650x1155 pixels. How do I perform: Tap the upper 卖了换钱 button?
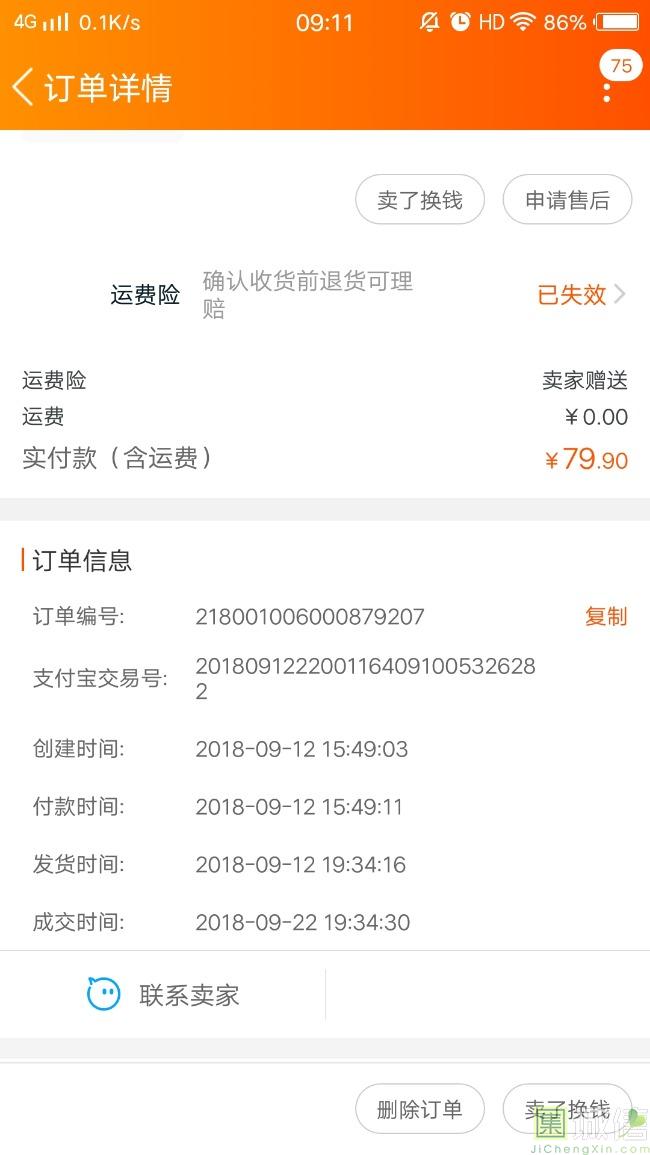pyautogui.click(x=419, y=200)
